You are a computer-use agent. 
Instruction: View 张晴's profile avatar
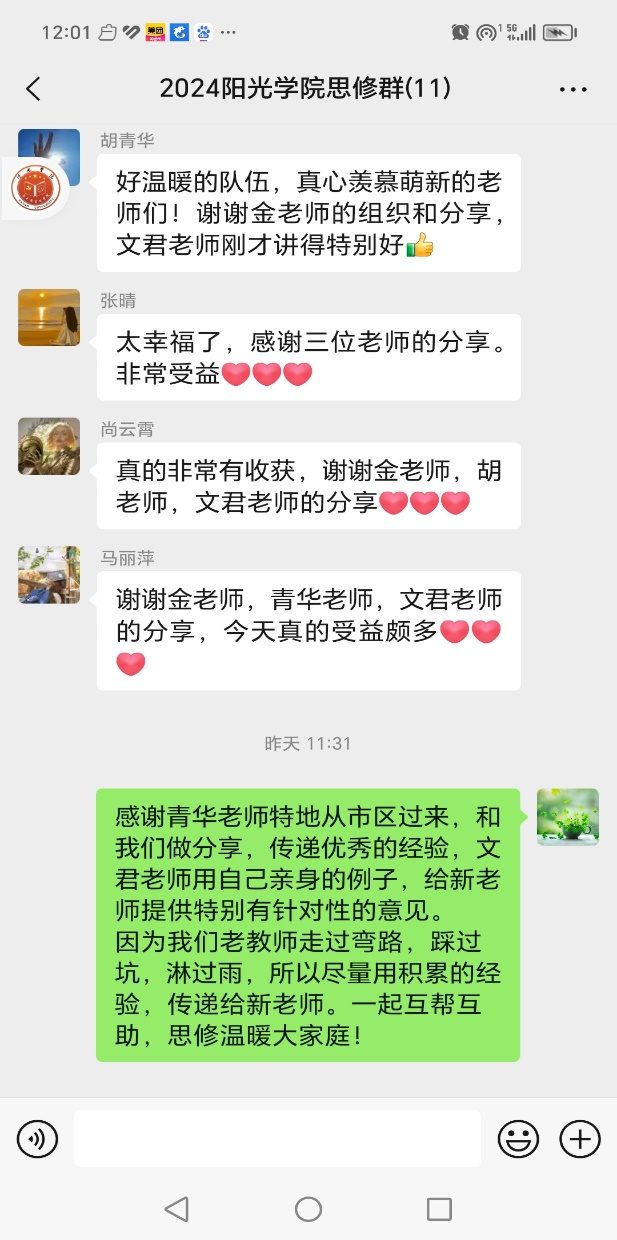[49, 317]
